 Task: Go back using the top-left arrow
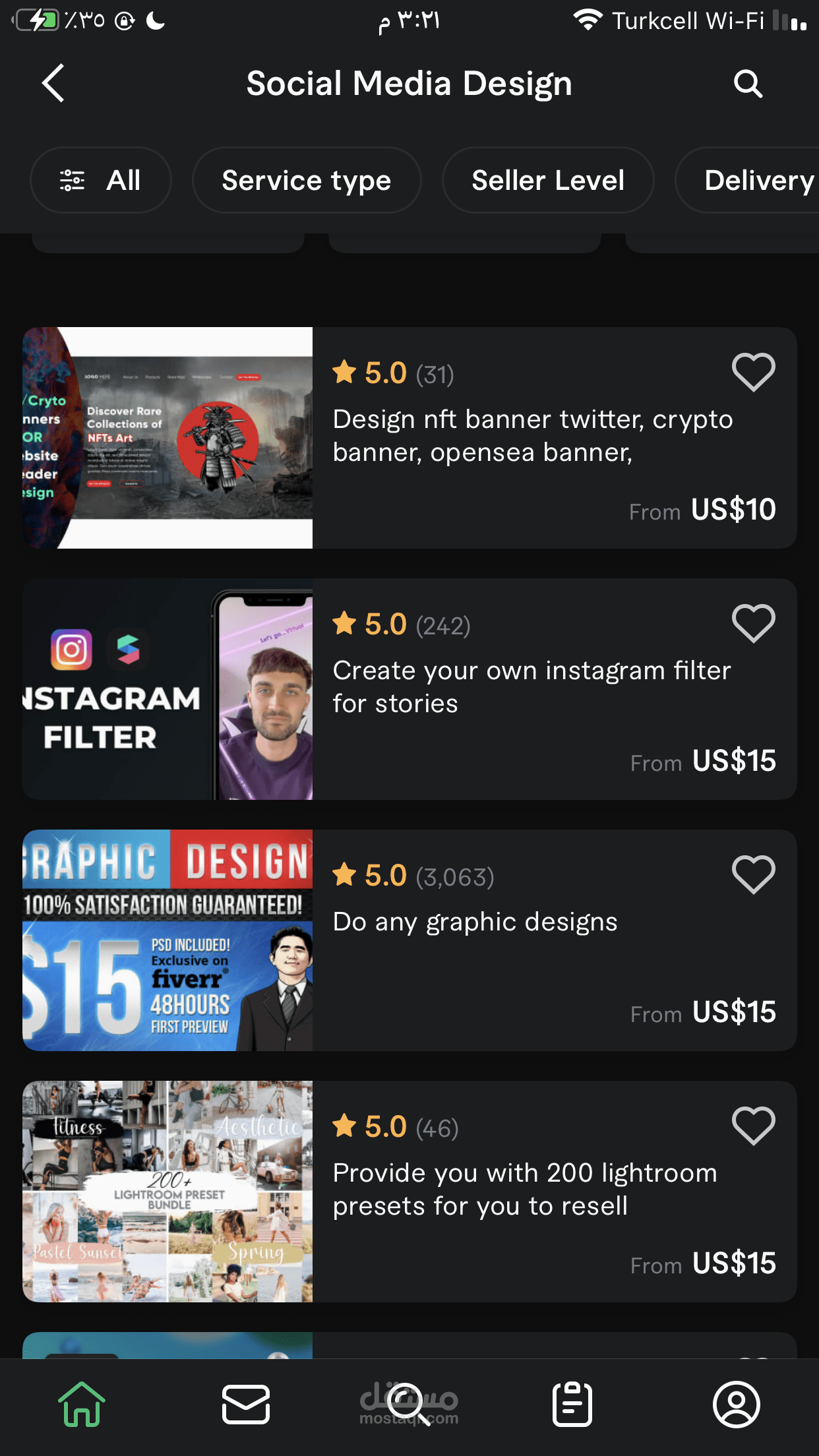coord(53,83)
